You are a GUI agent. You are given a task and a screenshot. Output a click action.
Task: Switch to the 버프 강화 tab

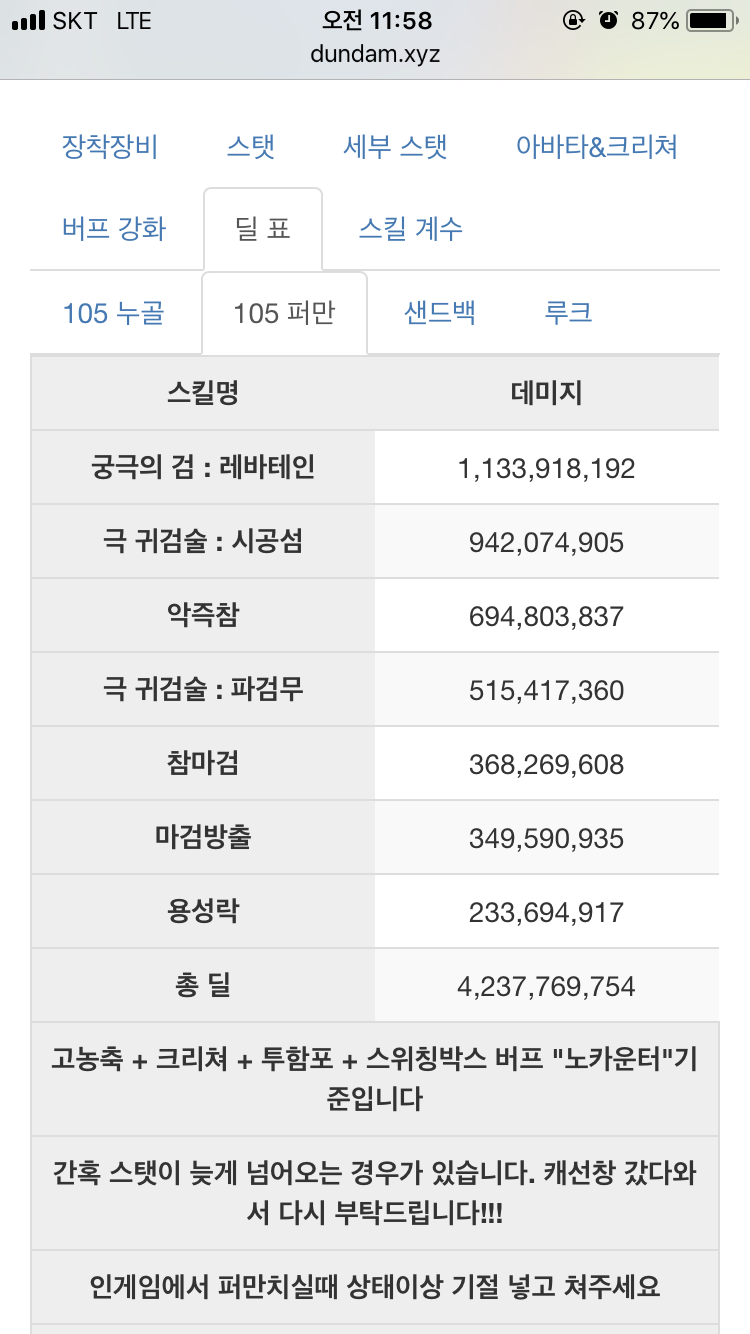(114, 229)
